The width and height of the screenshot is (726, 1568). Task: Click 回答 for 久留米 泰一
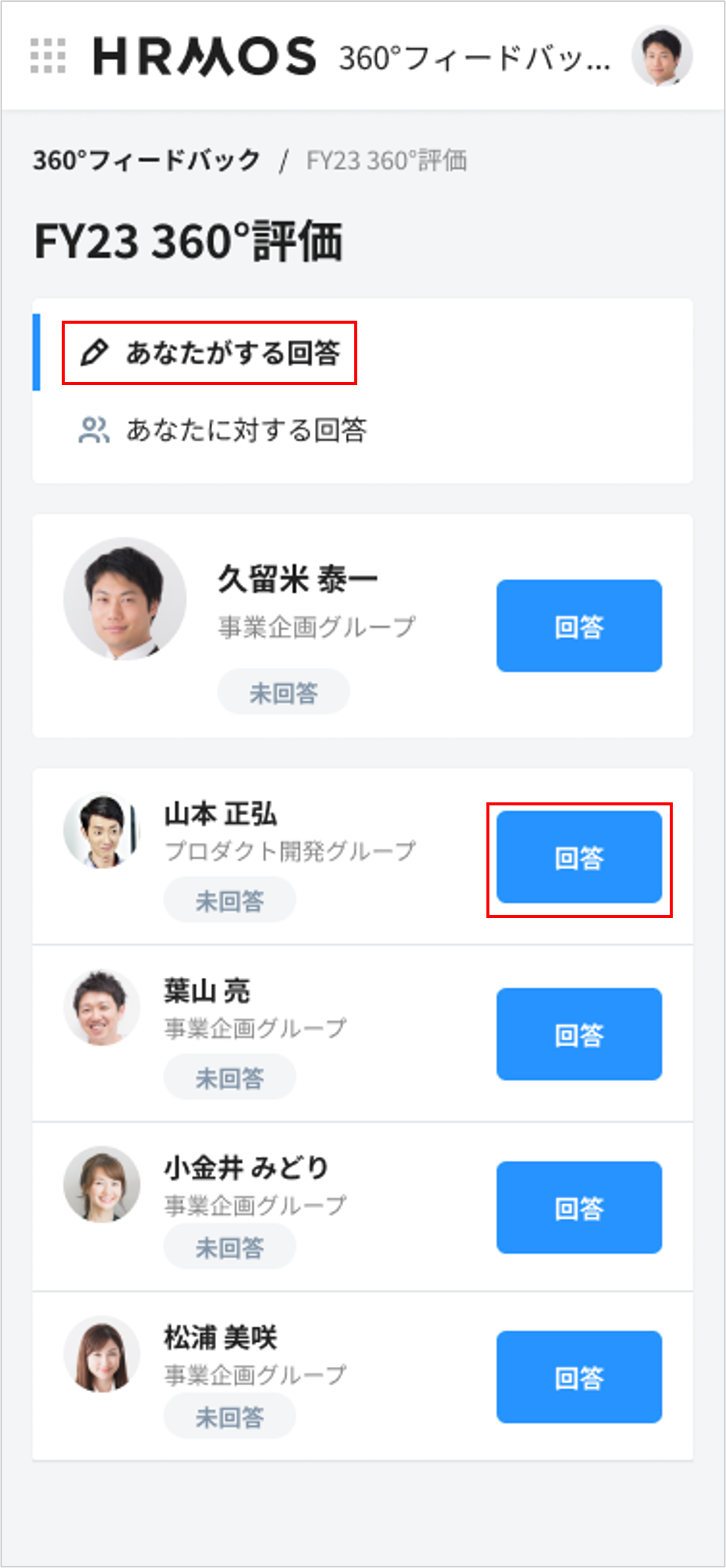(x=579, y=625)
